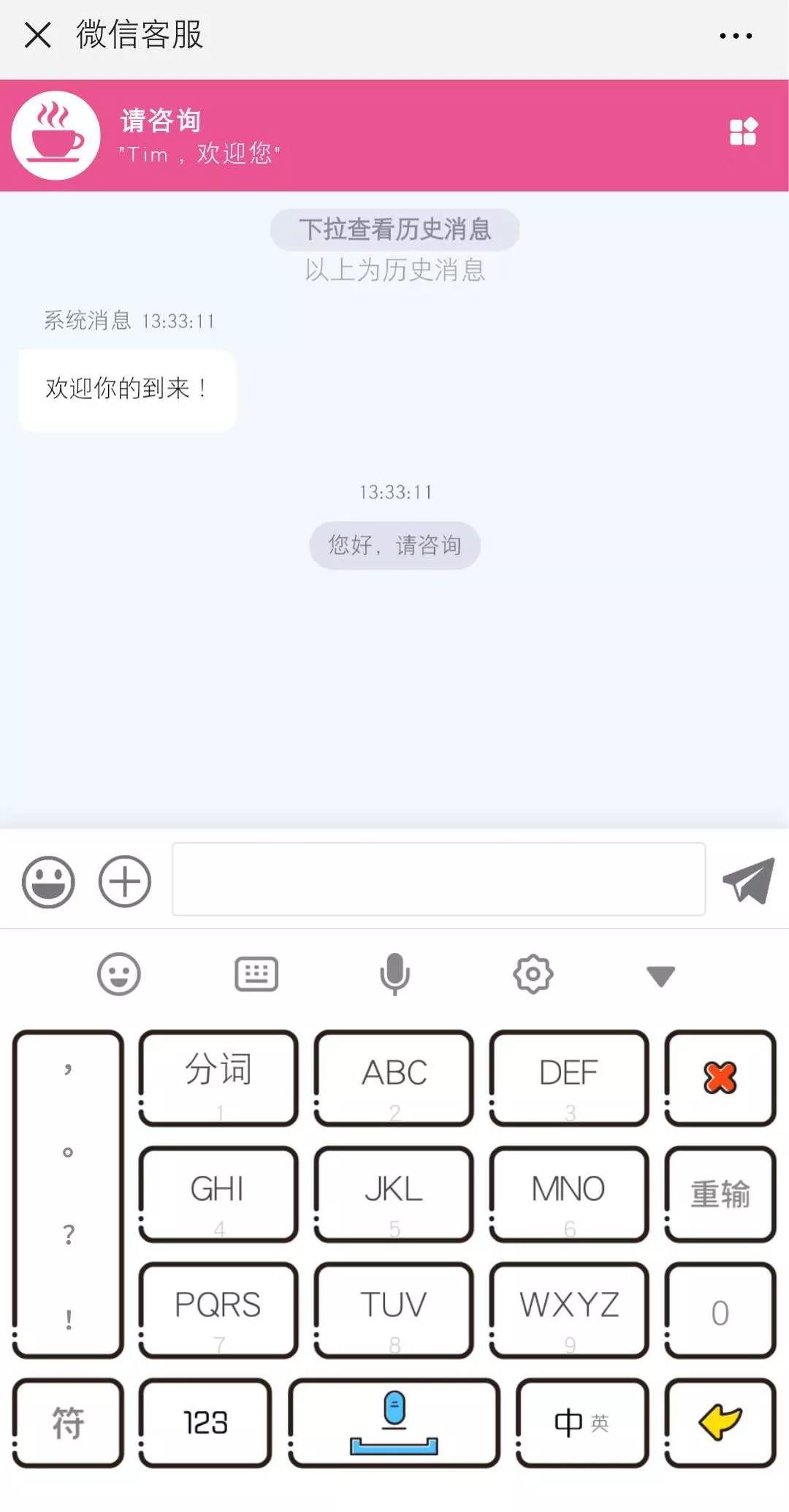Open keyboard settings gear

tap(533, 974)
